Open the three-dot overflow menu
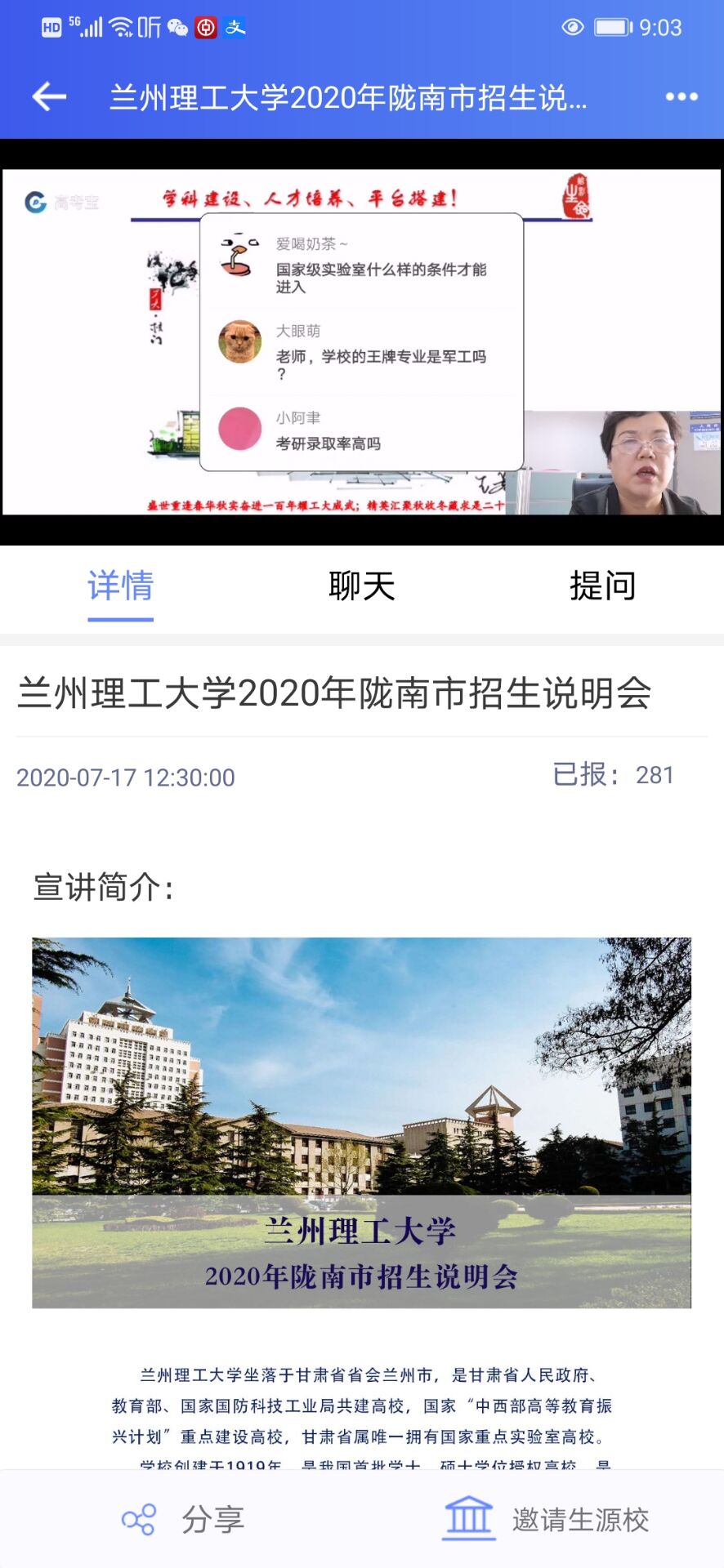This screenshot has height=1568, width=724. [x=681, y=97]
